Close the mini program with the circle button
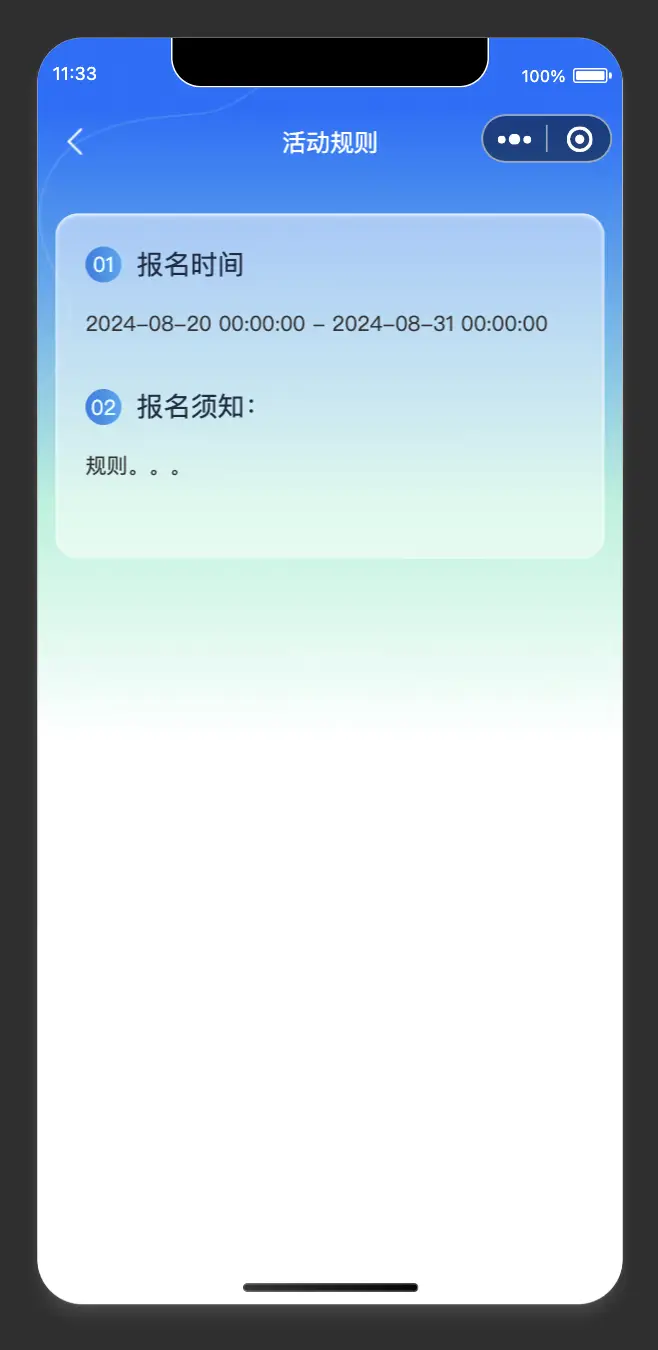658x1350 pixels. coord(579,140)
